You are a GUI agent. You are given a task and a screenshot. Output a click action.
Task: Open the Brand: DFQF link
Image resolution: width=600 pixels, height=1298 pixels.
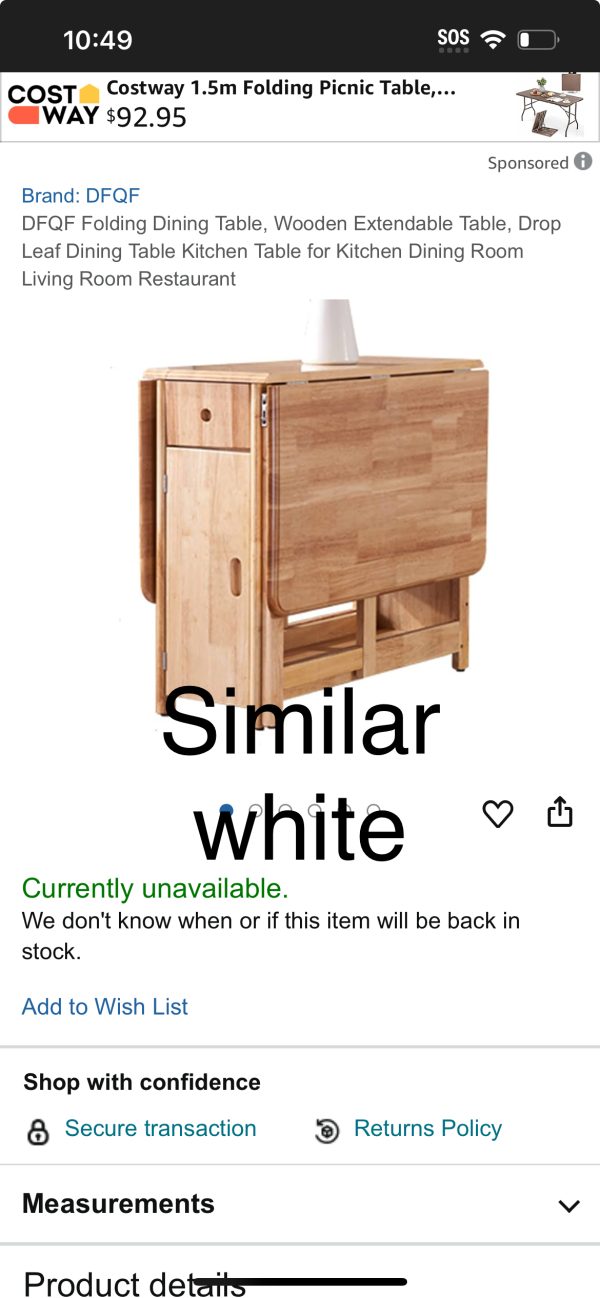[81, 196]
